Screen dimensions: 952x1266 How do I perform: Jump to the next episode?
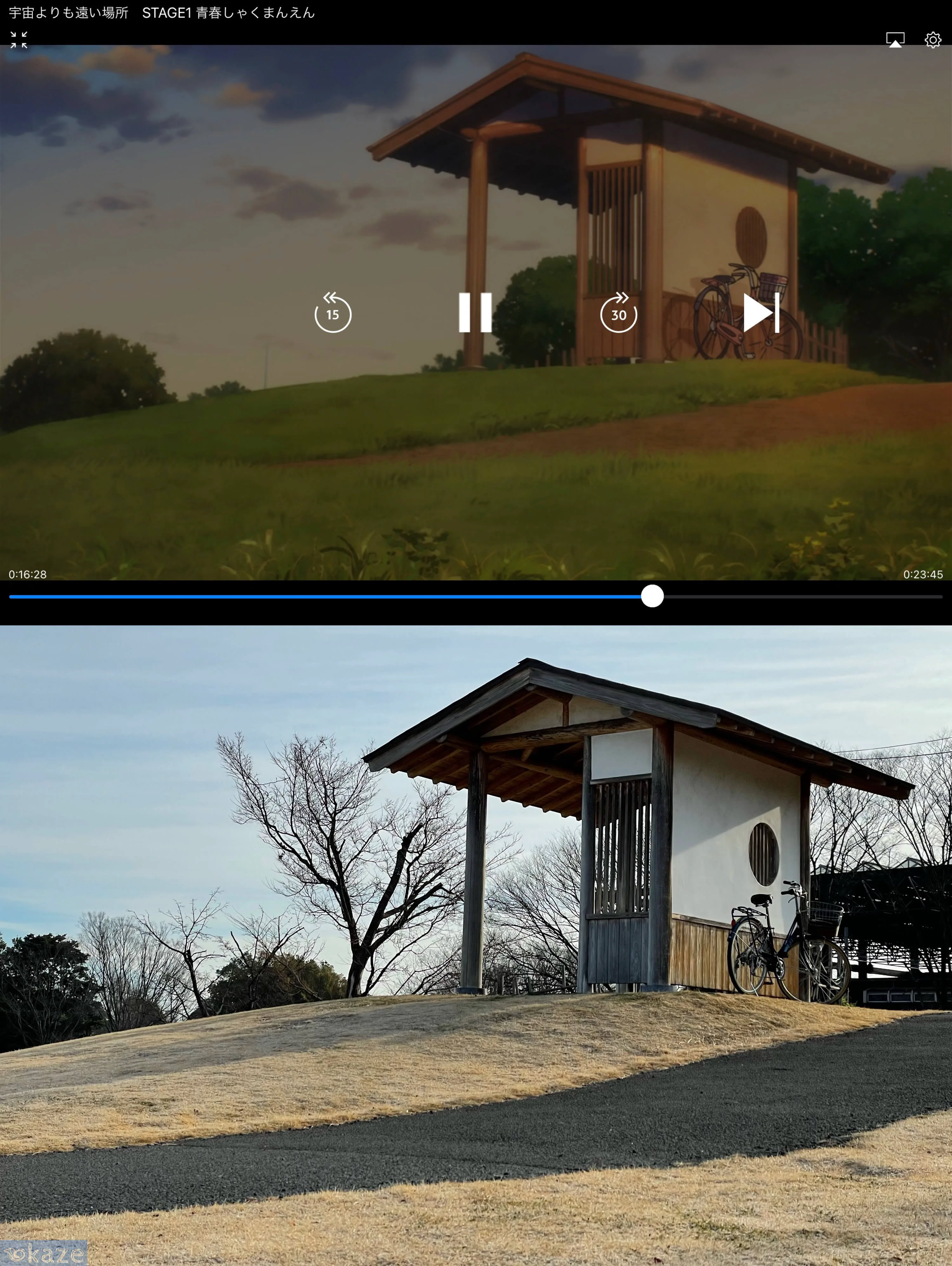[x=762, y=312]
